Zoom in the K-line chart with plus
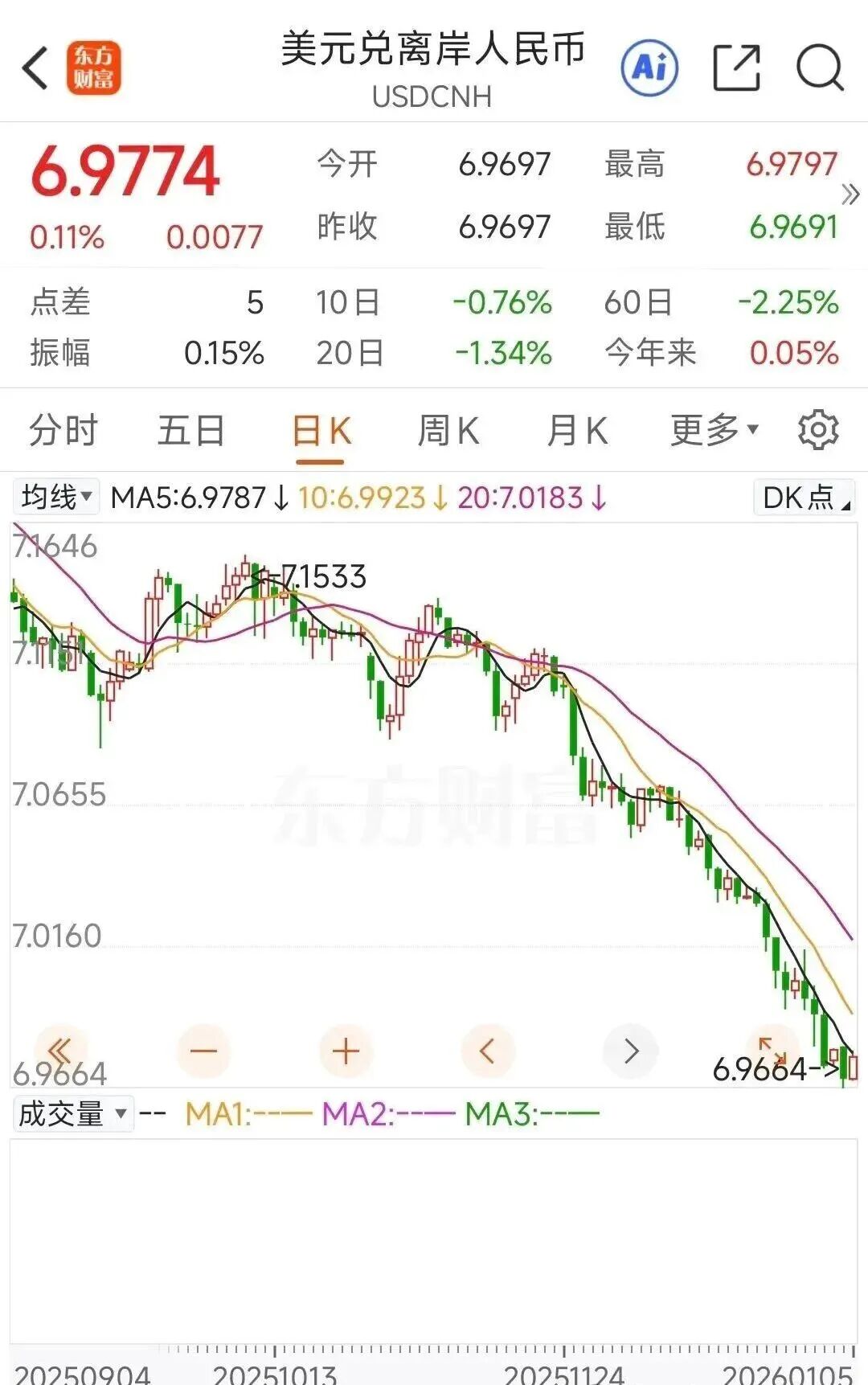This screenshot has height=1385, width=868. (x=346, y=1051)
